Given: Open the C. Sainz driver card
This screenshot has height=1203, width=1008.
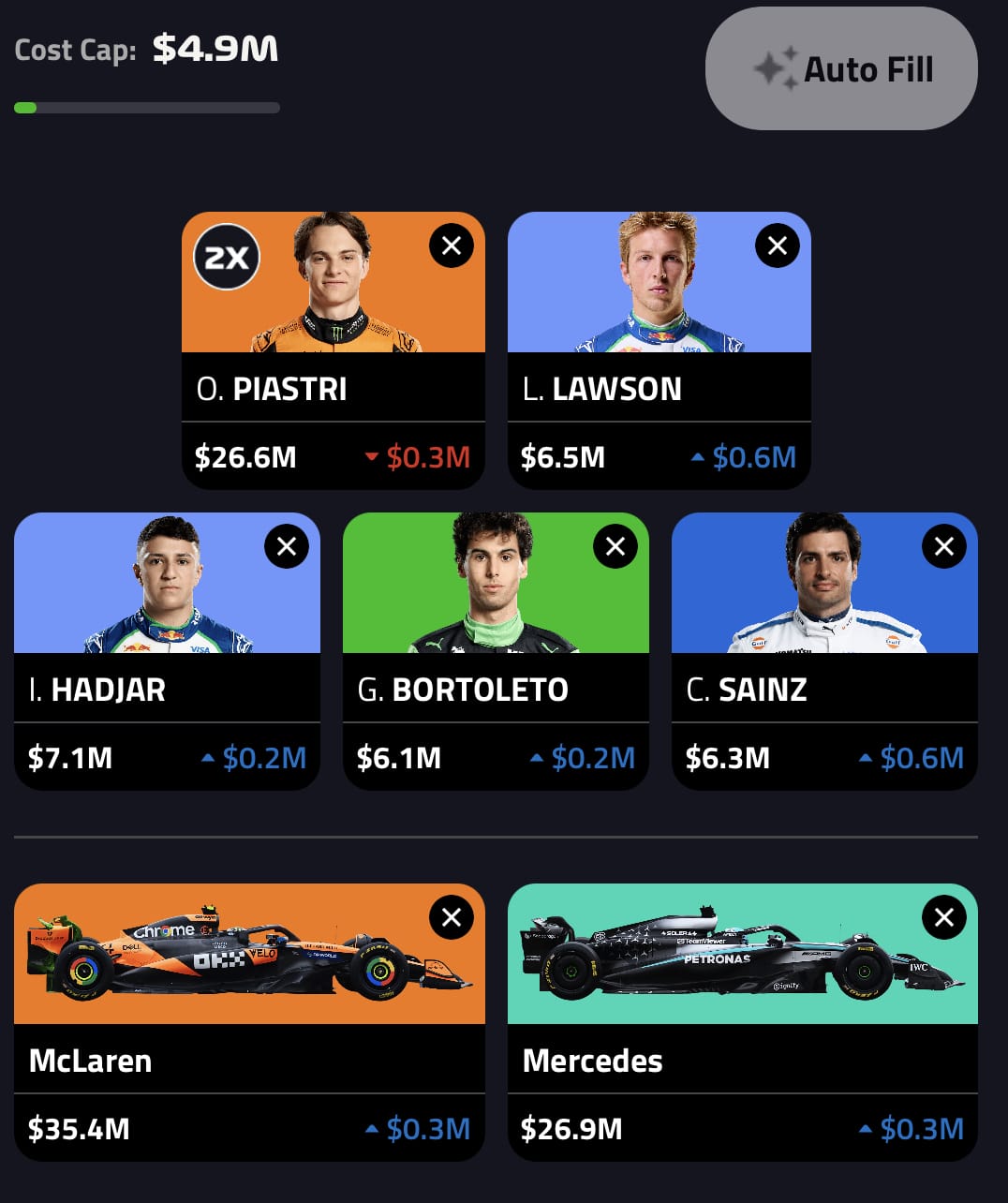Looking at the screenshot, I should 824,690.
